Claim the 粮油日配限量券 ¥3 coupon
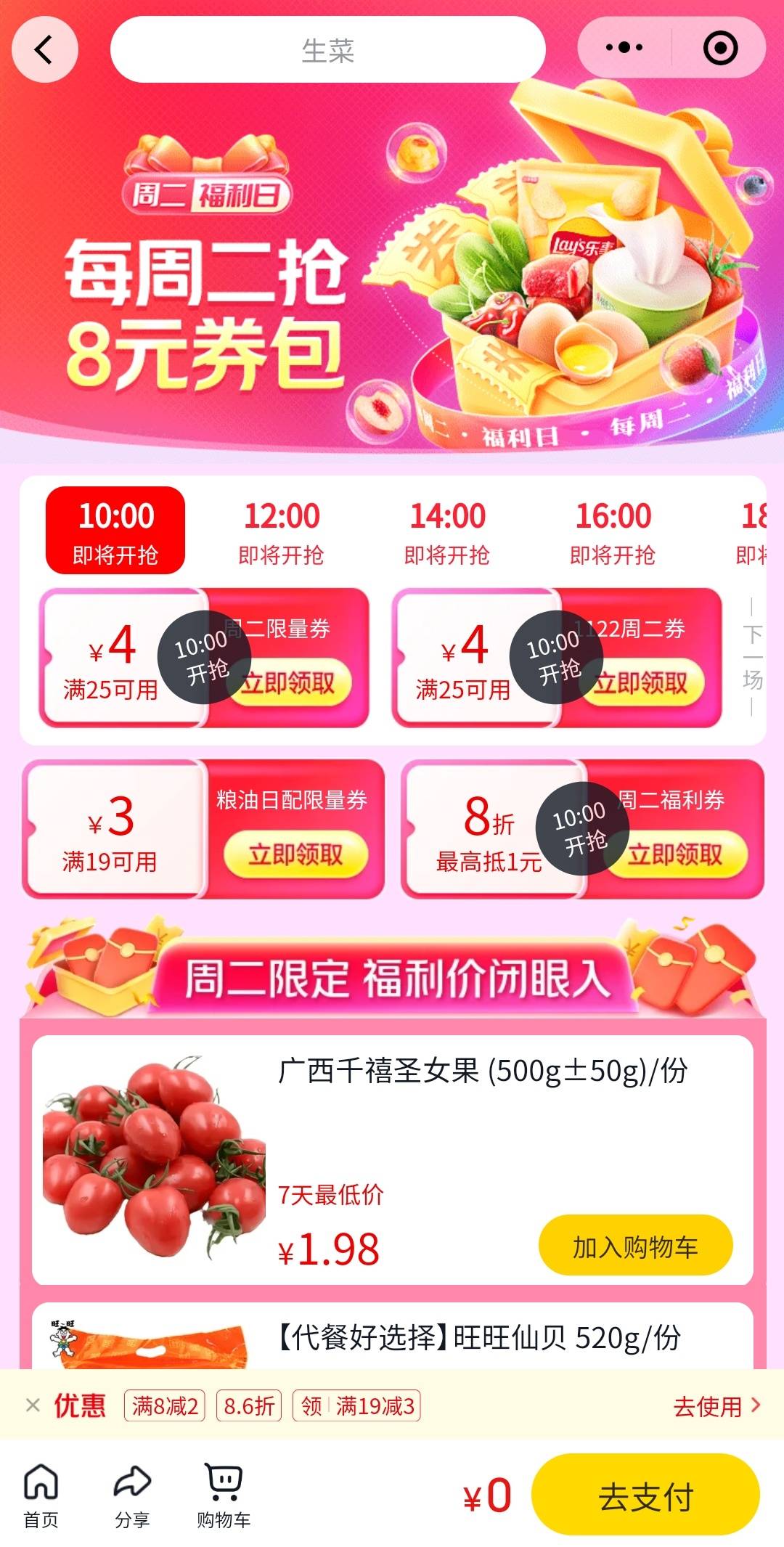The width and height of the screenshot is (784, 1547). click(295, 854)
